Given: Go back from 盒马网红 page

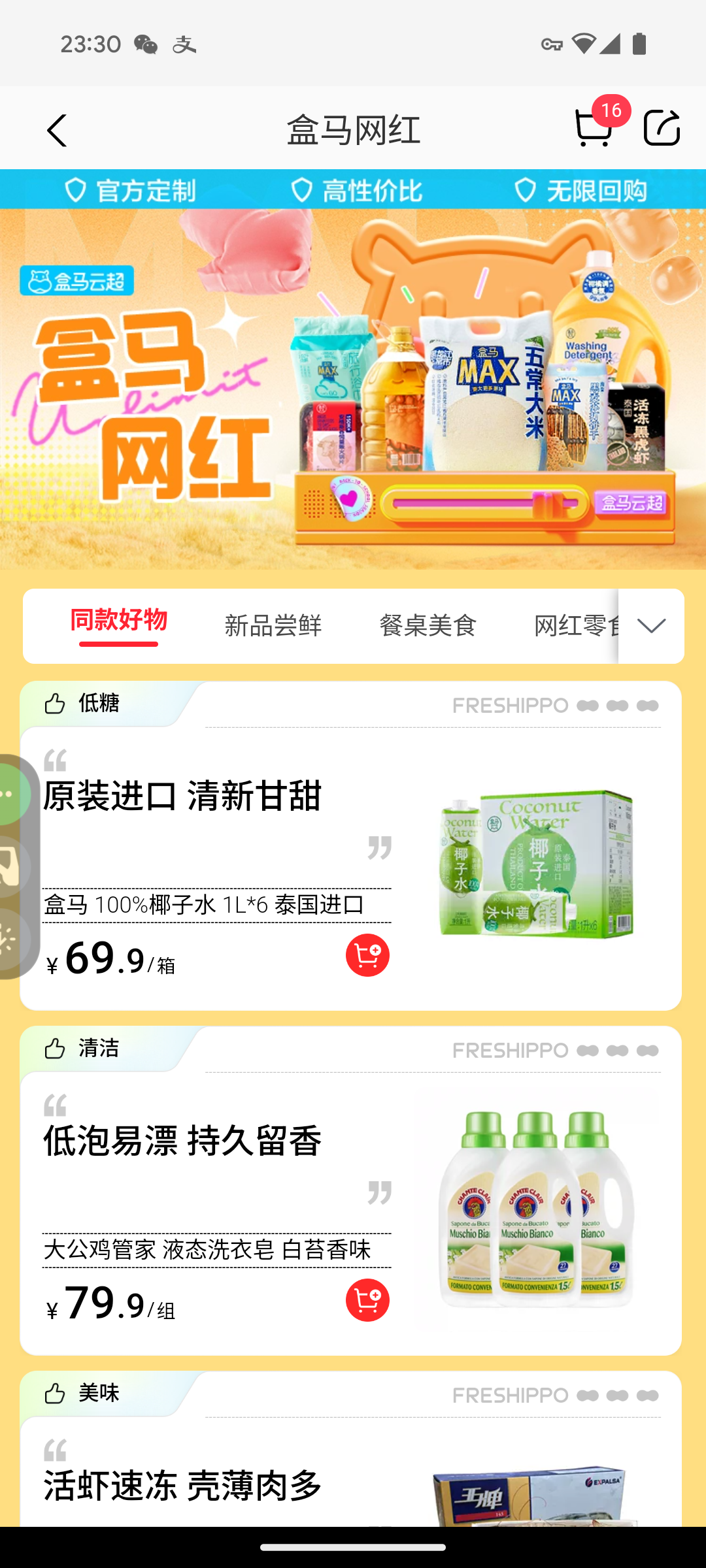Looking at the screenshot, I should pos(58,130).
